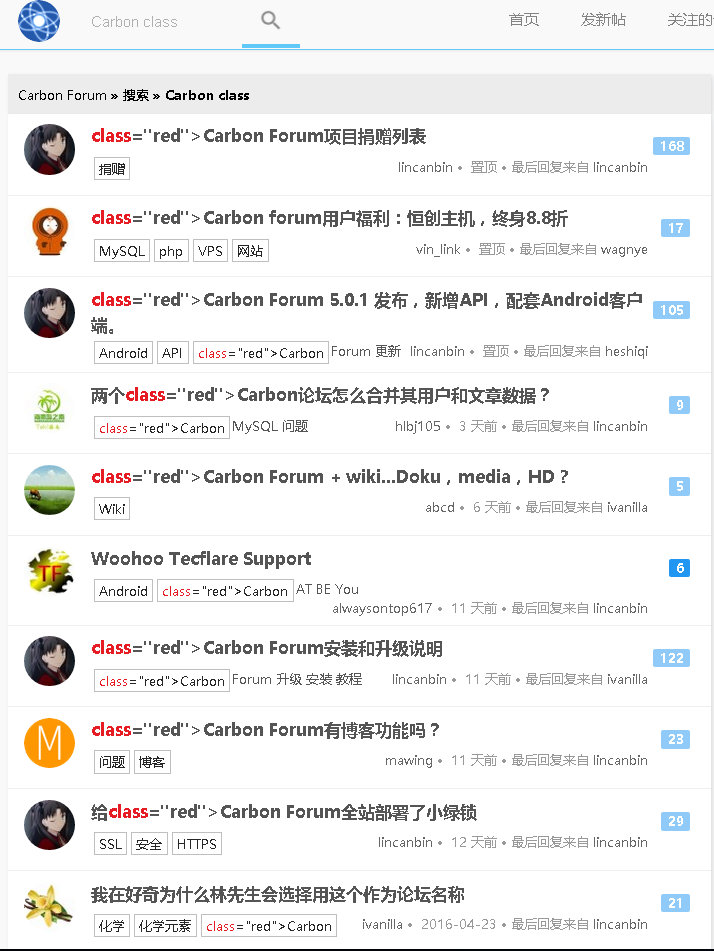
Task: Open 发新帖 to create a post
Action: (603, 20)
